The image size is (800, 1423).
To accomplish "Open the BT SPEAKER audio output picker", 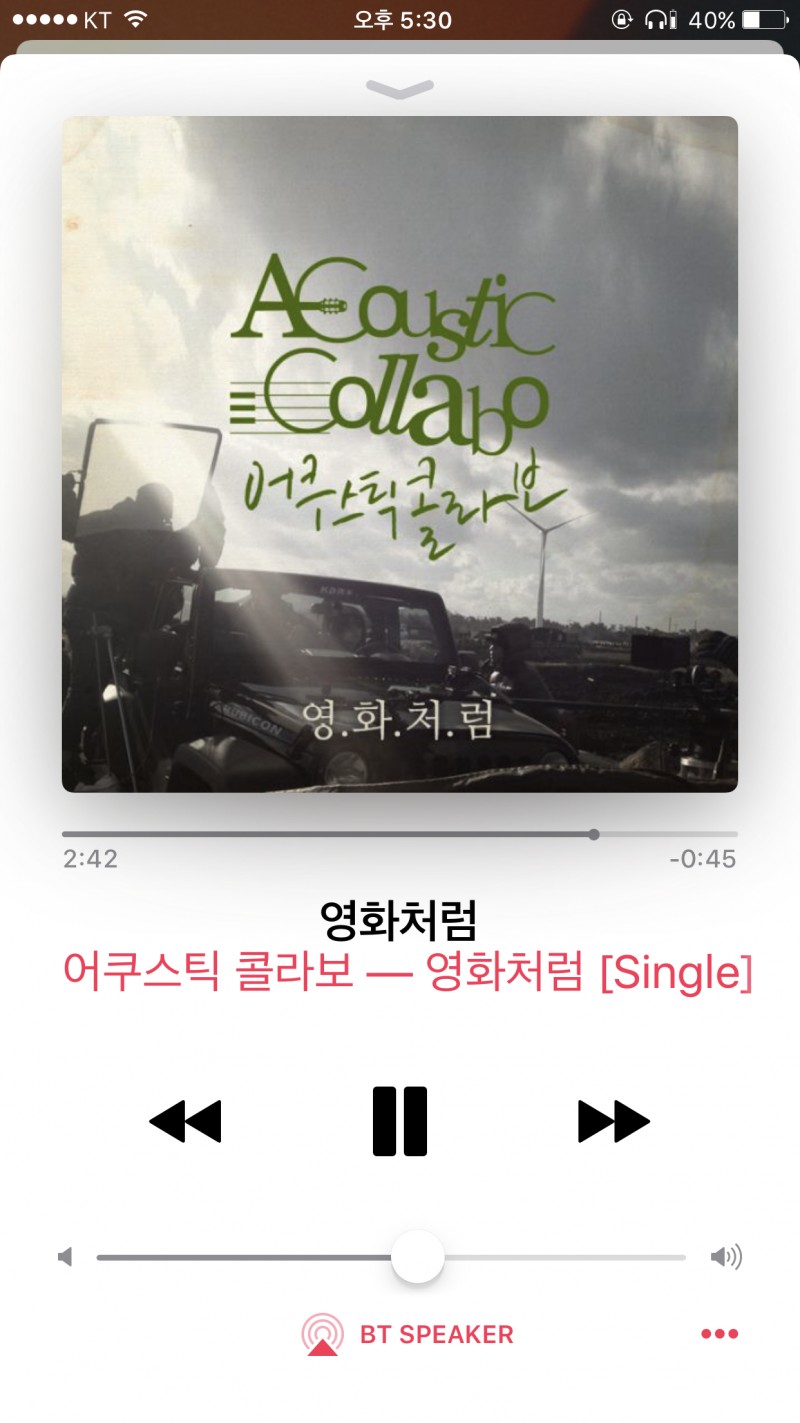I will (408, 1334).
